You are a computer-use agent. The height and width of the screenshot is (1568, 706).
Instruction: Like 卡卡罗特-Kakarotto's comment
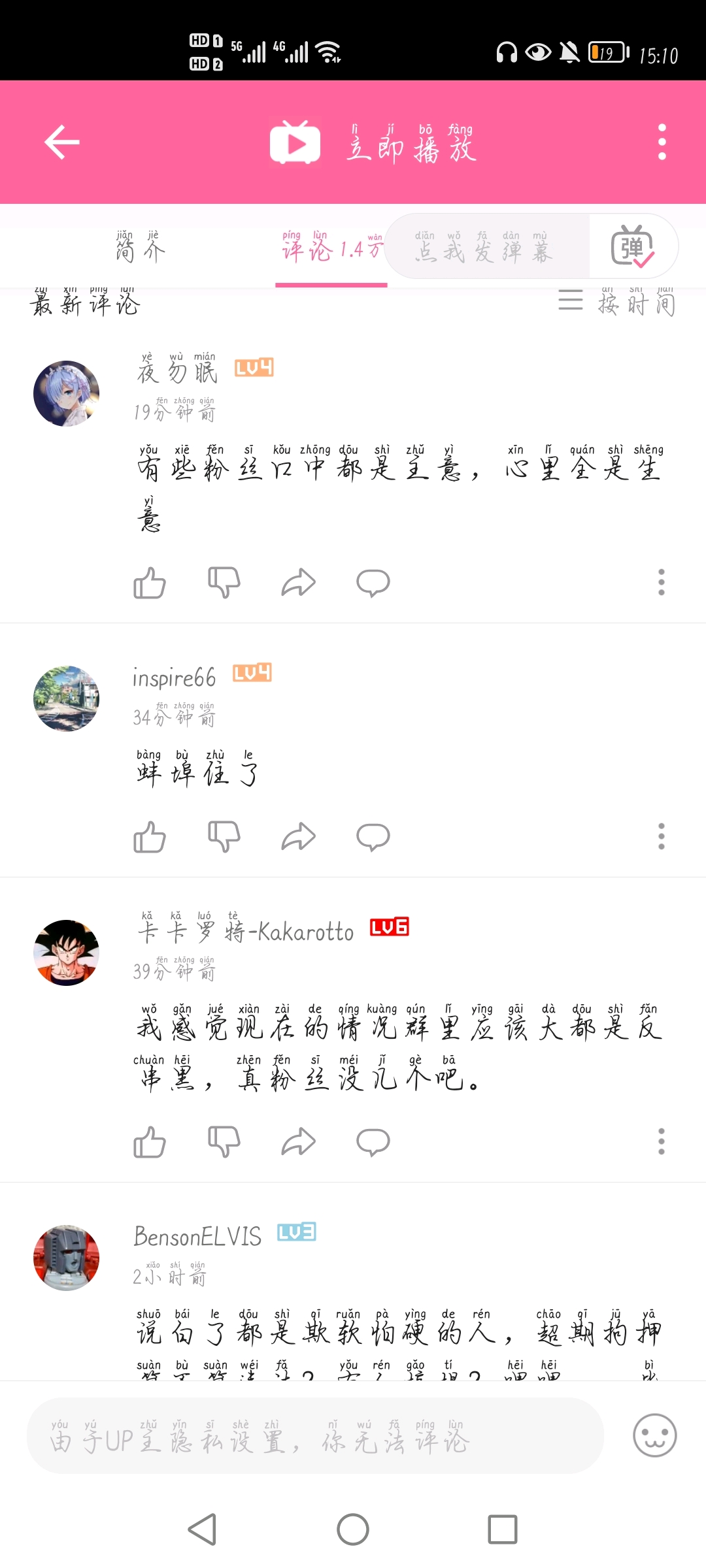[150, 1142]
